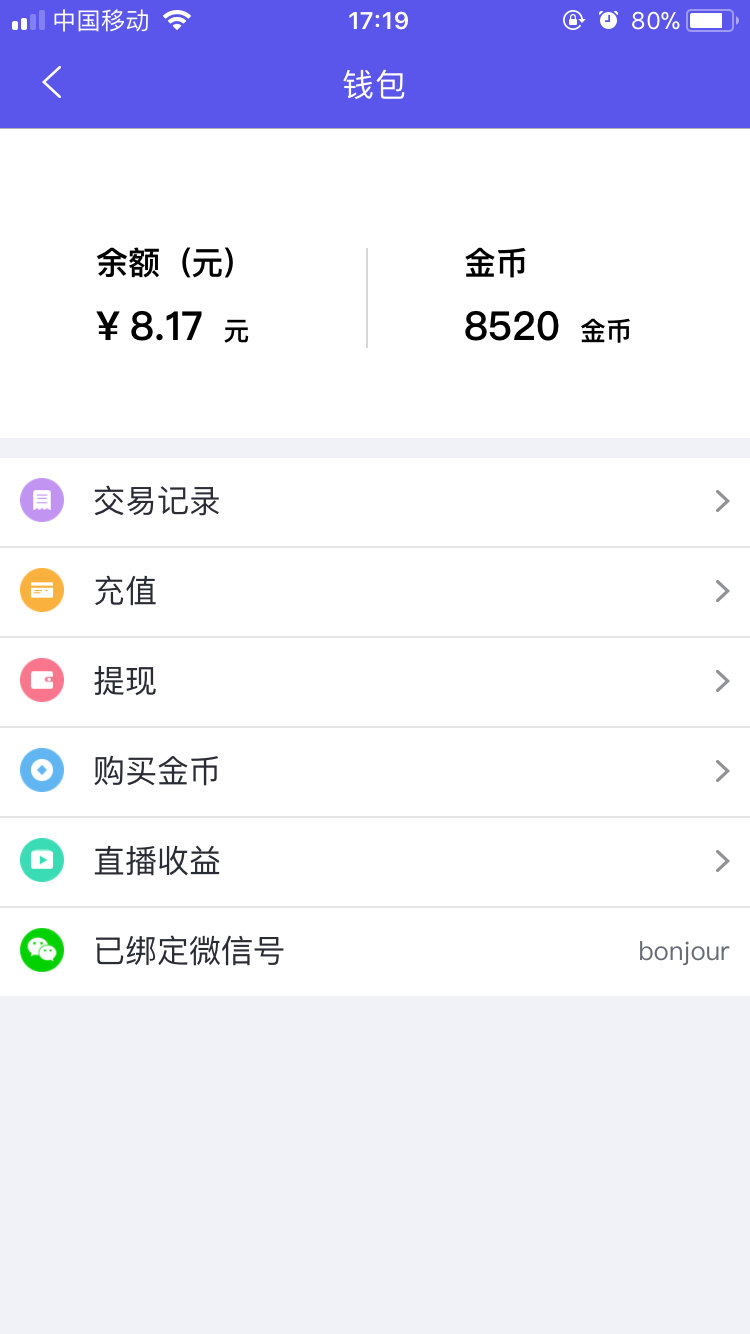Tap the transaction records (交易记录) document icon

(41, 500)
